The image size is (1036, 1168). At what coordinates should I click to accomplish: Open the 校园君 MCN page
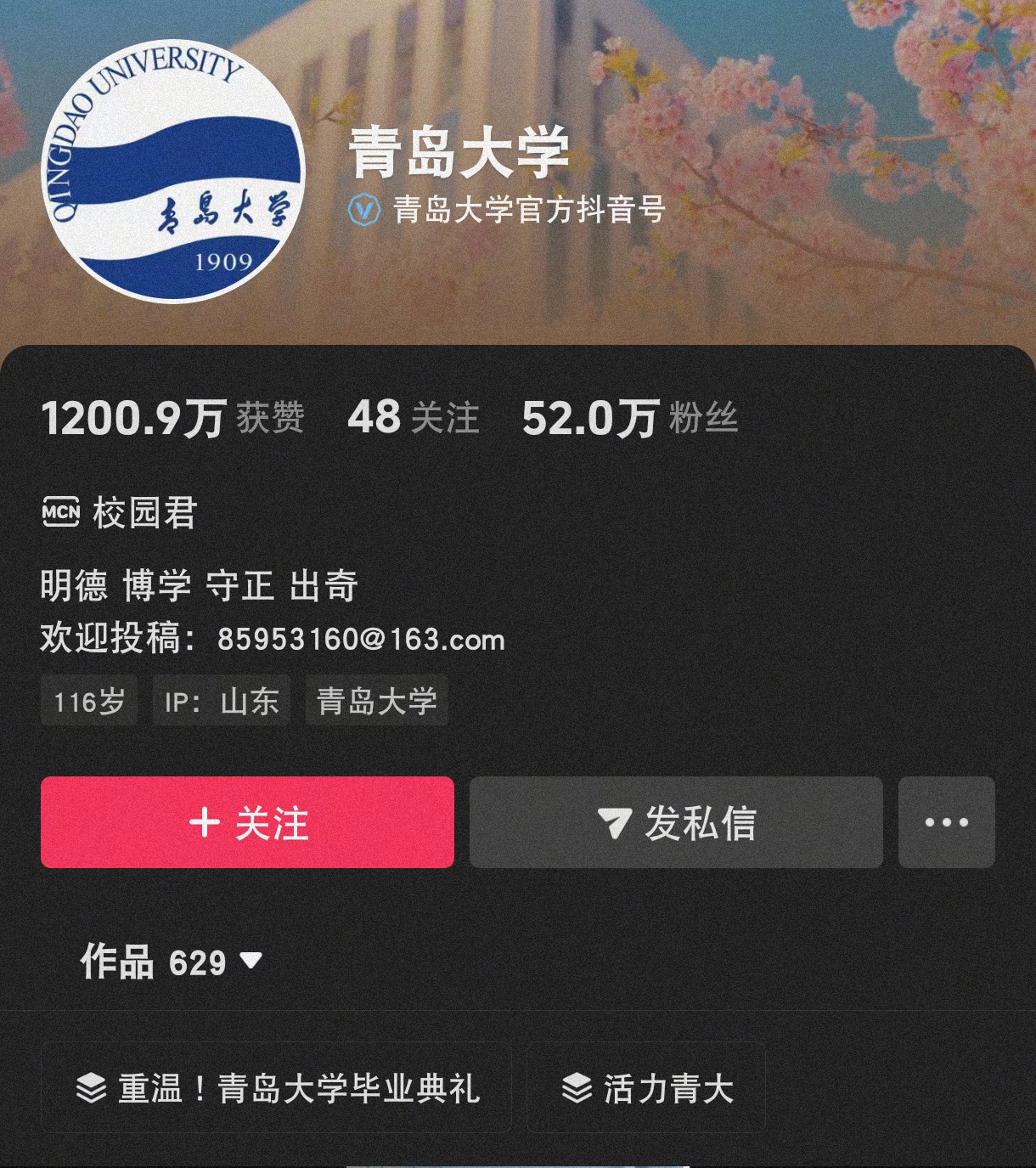[x=121, y=513]
